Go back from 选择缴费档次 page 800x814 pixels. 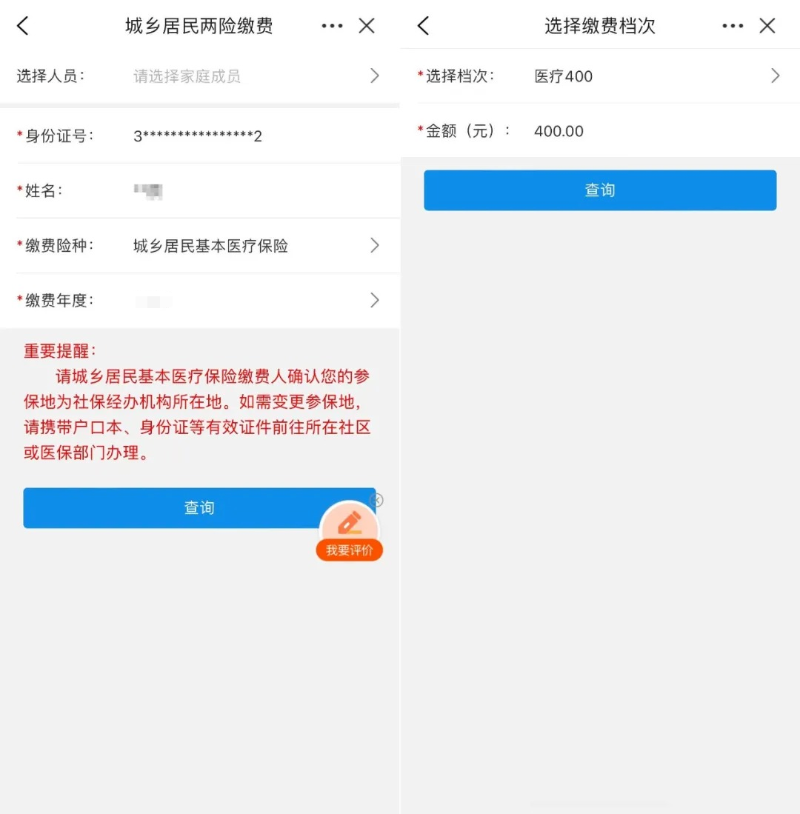click(x=423, y=26)
